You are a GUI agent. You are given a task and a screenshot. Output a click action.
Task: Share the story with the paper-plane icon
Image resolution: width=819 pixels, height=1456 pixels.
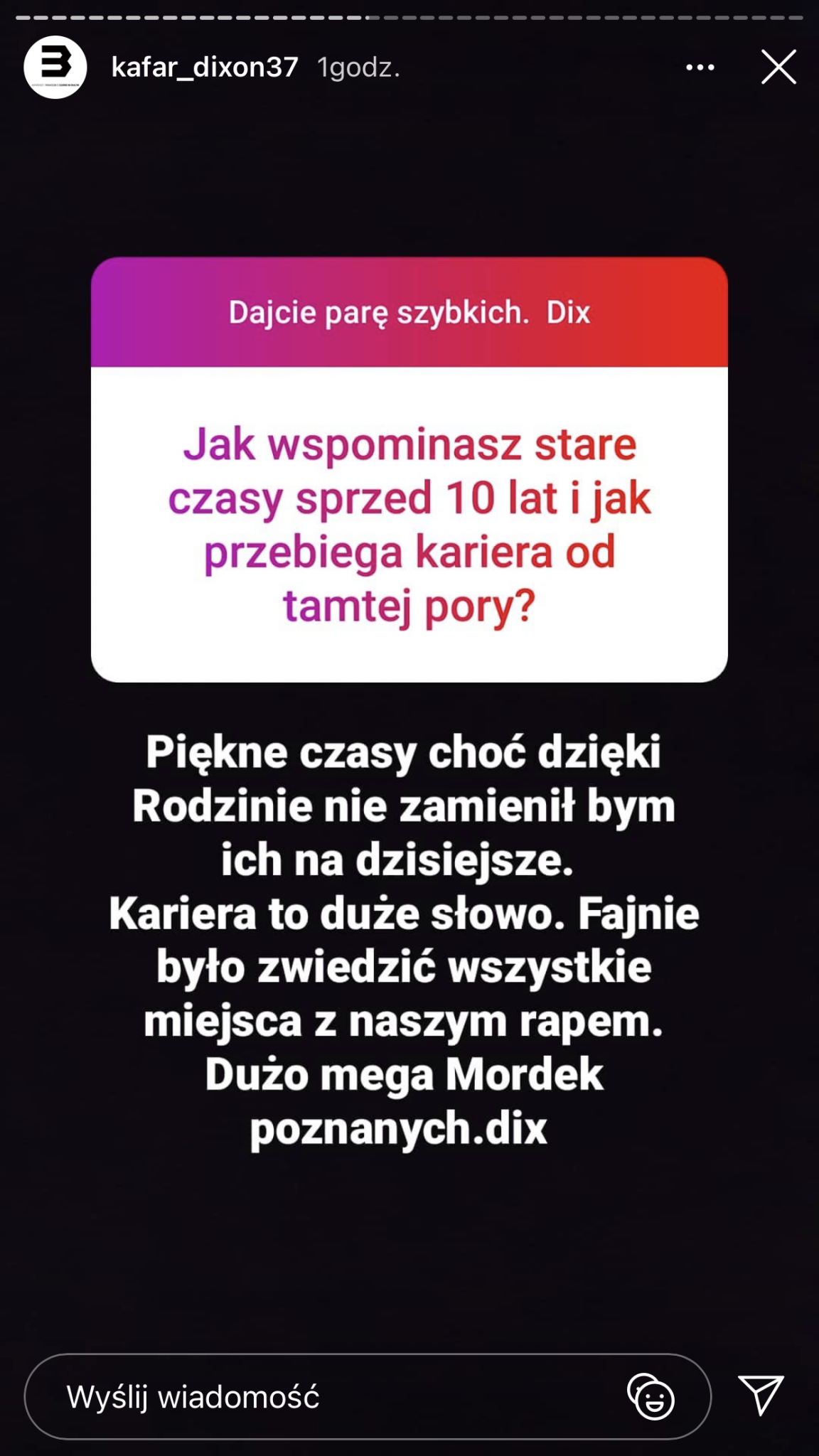coord(761,1395)
